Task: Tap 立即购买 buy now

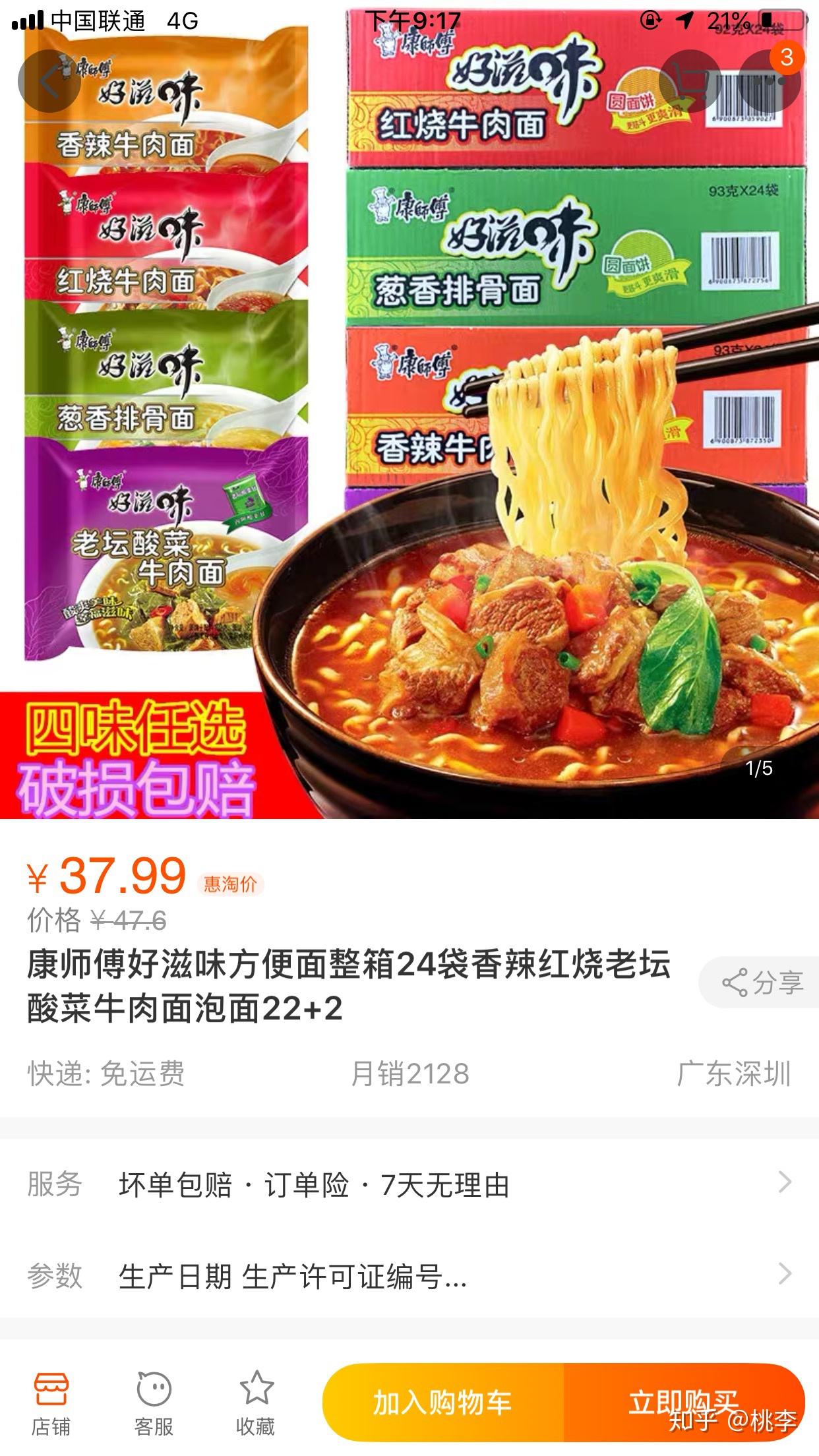Action: coord(684,1402)
